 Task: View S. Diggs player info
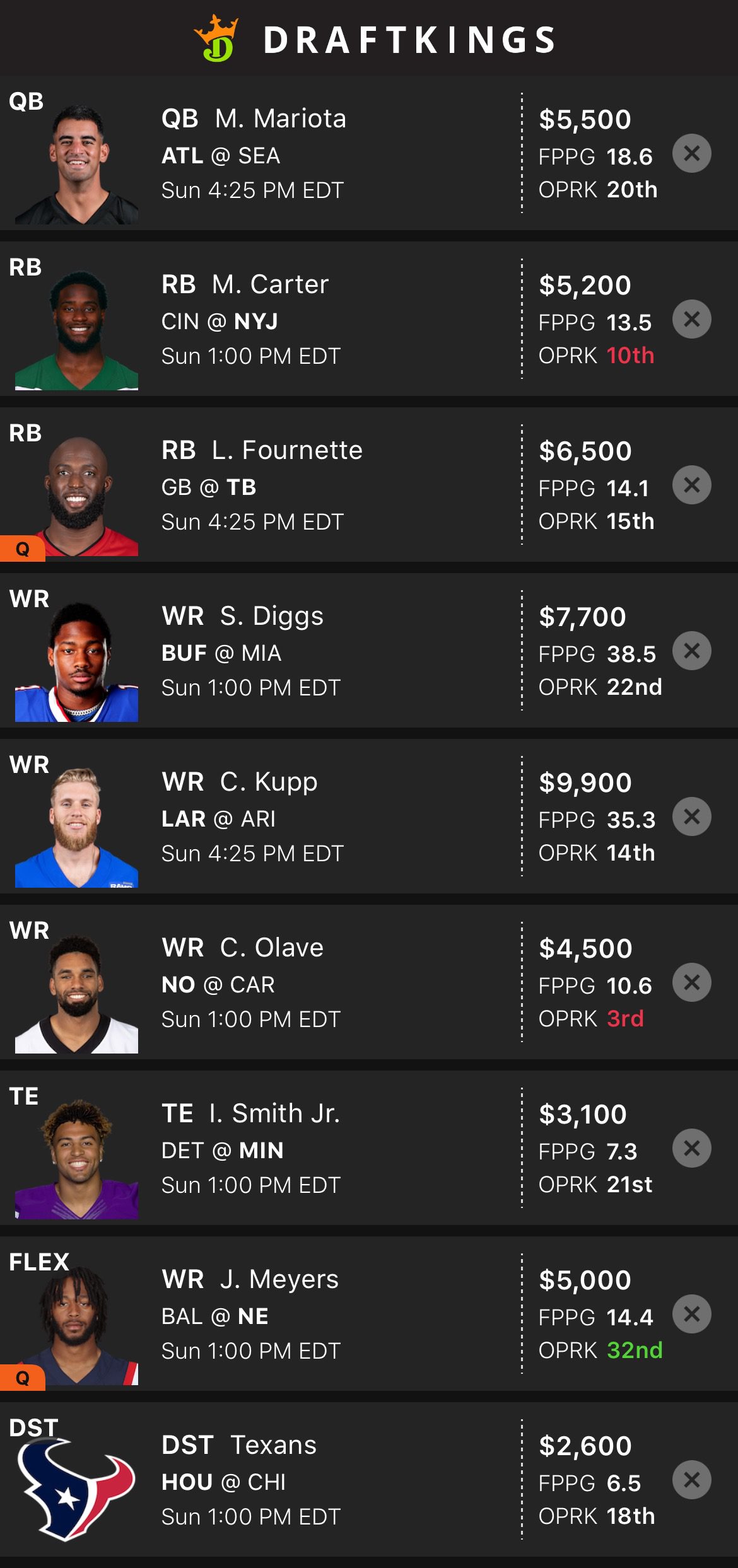pyautogui.click(x=271, y=616)
